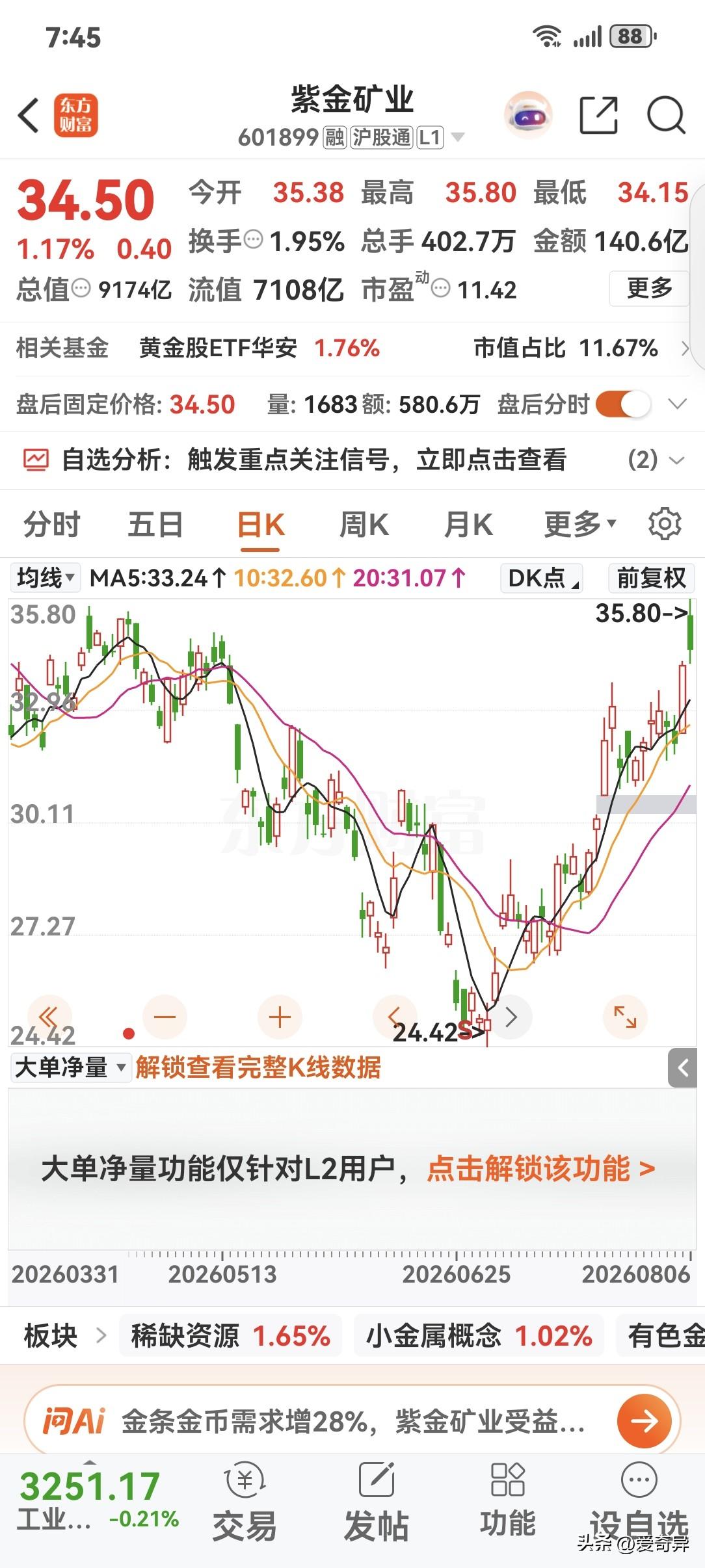Tap 点击解锁该功能 link
Viewport: 705px width, 1568px height.
[x=541, y=1168]
